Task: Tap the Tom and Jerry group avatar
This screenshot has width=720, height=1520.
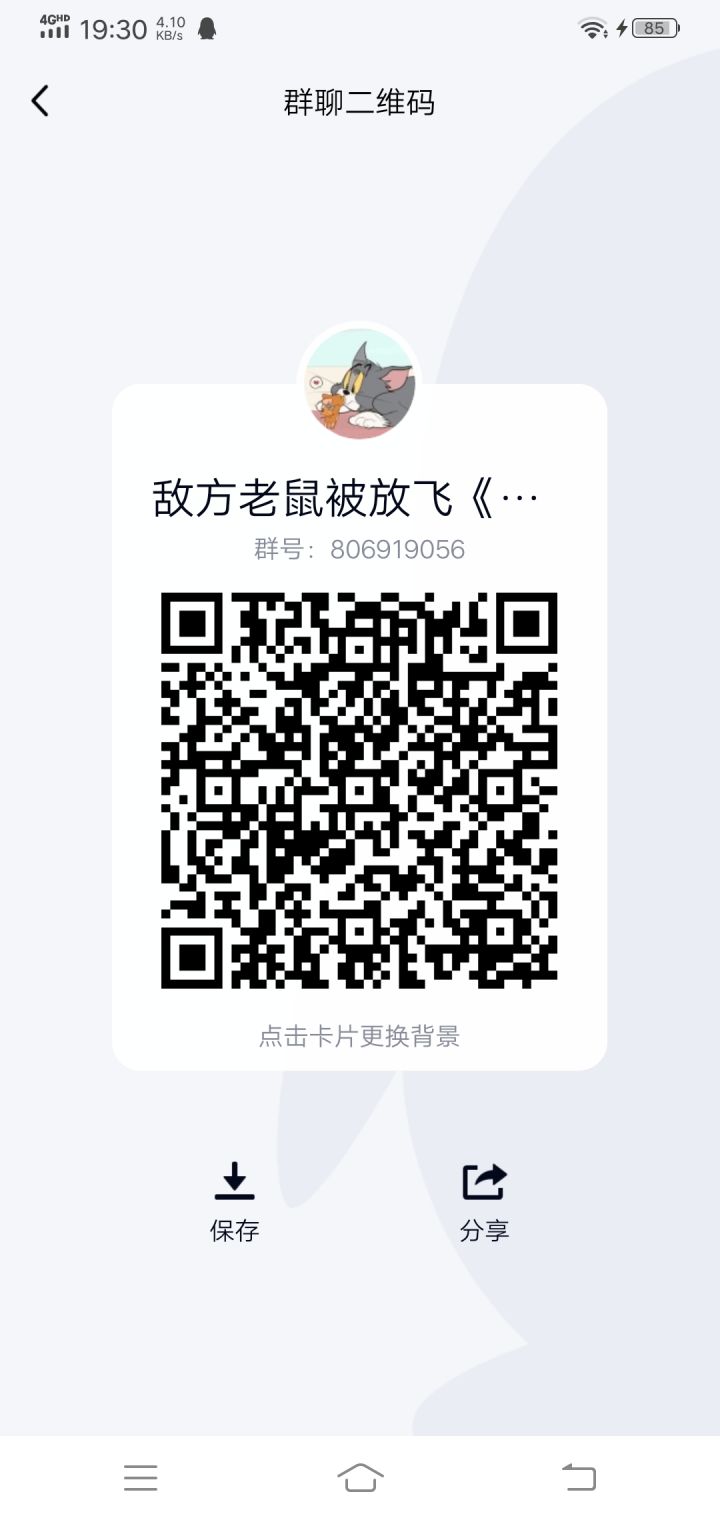Action: pos(358,384)
